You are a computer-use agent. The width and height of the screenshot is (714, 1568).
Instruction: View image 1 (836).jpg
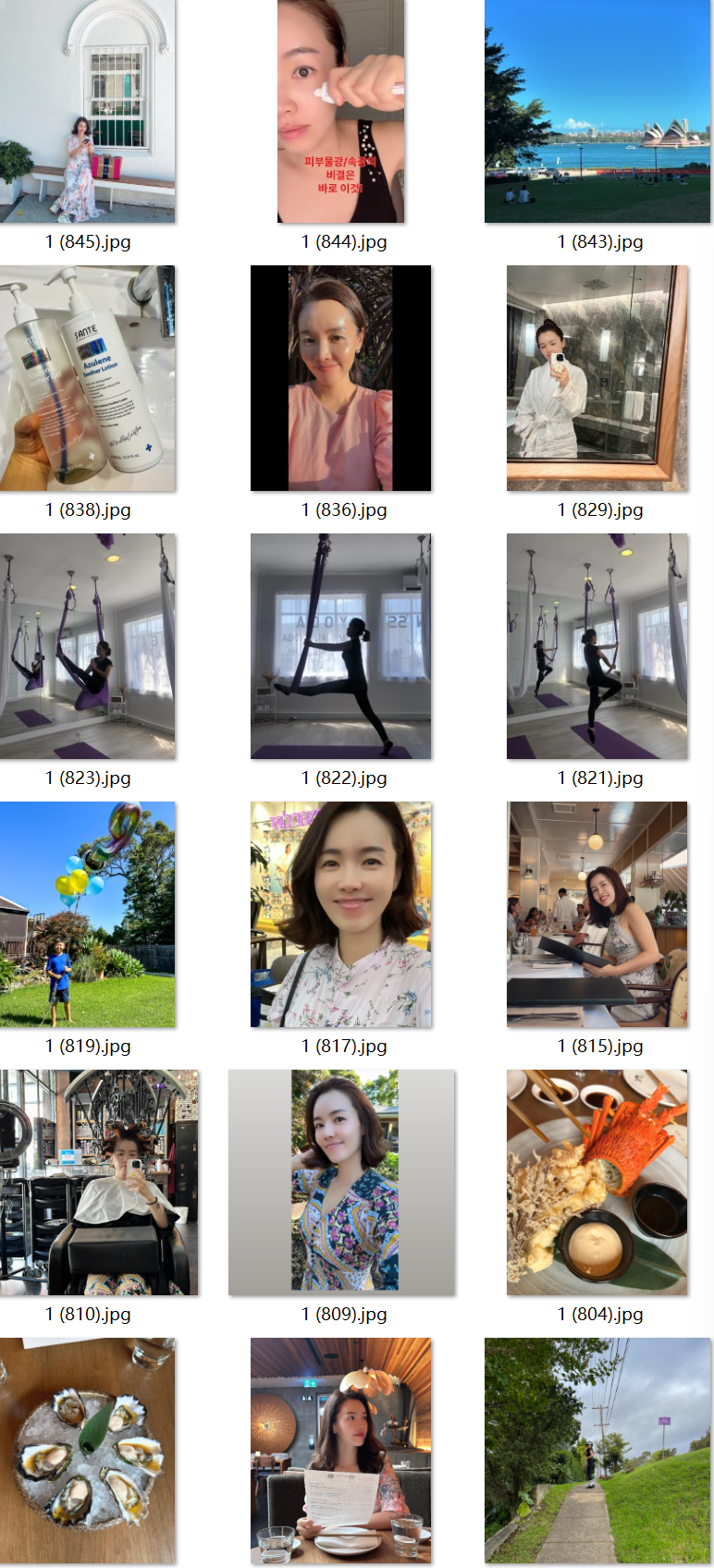tap(341, 378)
